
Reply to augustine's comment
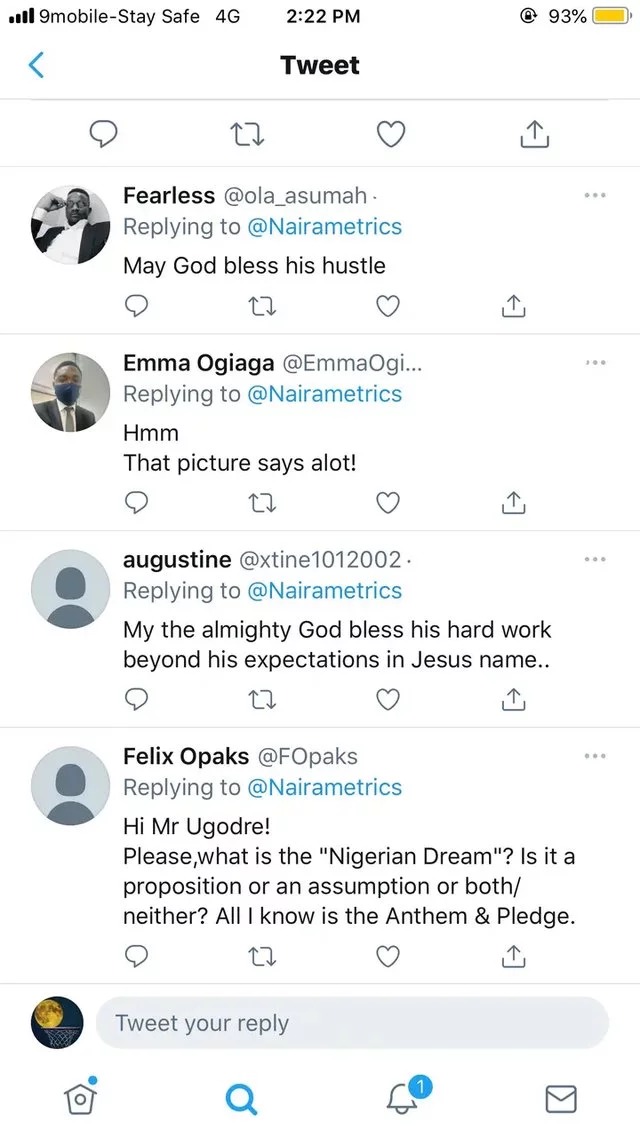(136, 698)
